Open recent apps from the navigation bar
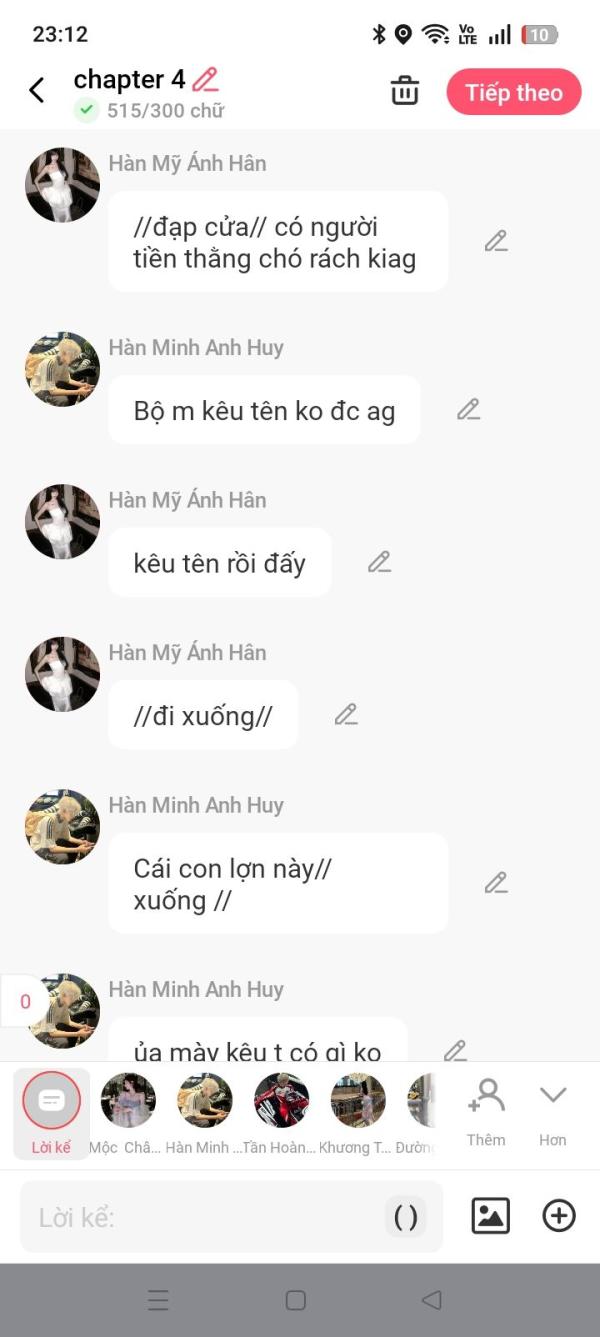 (158, 1300)
